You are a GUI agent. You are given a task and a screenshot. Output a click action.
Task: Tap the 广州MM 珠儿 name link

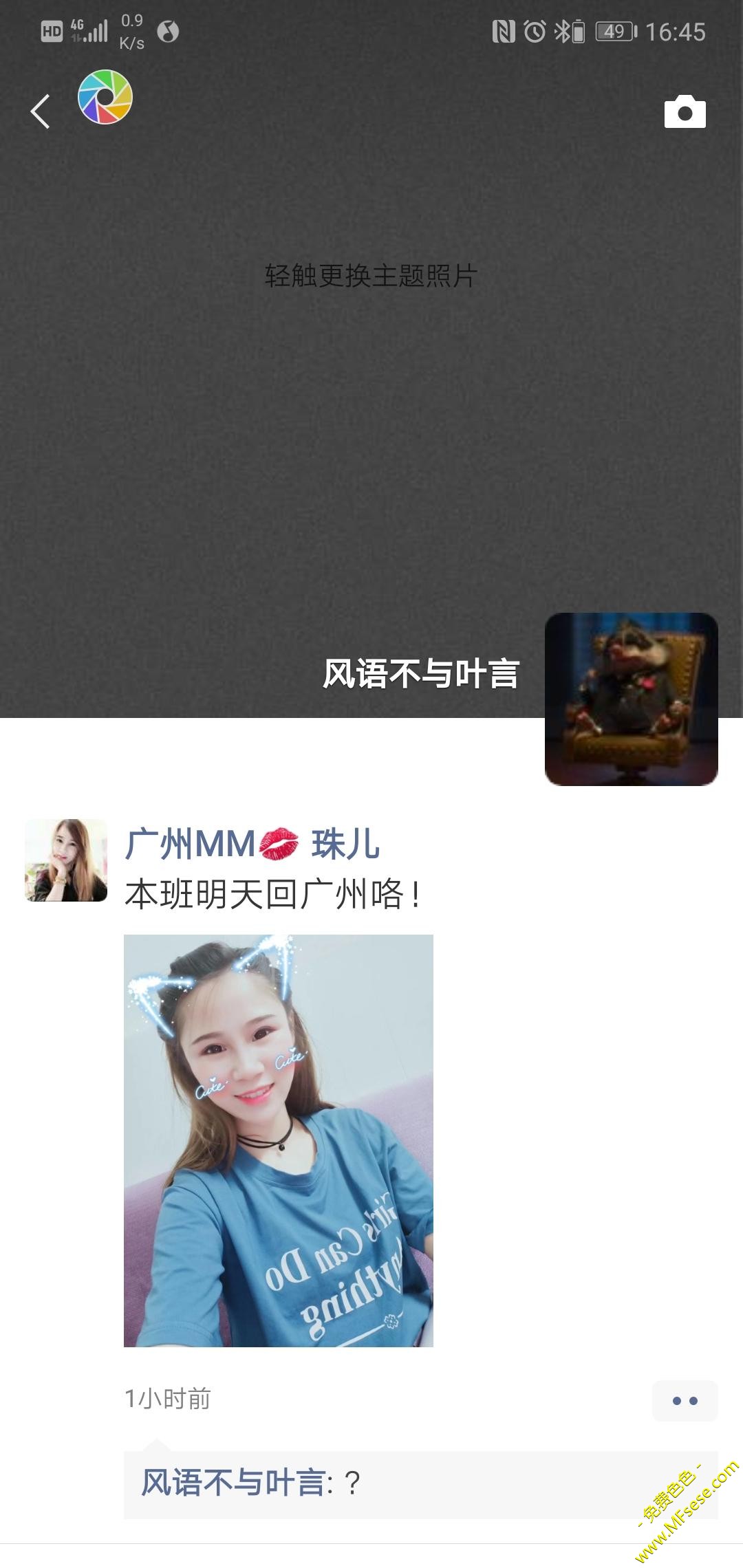(x=252, y=845)
